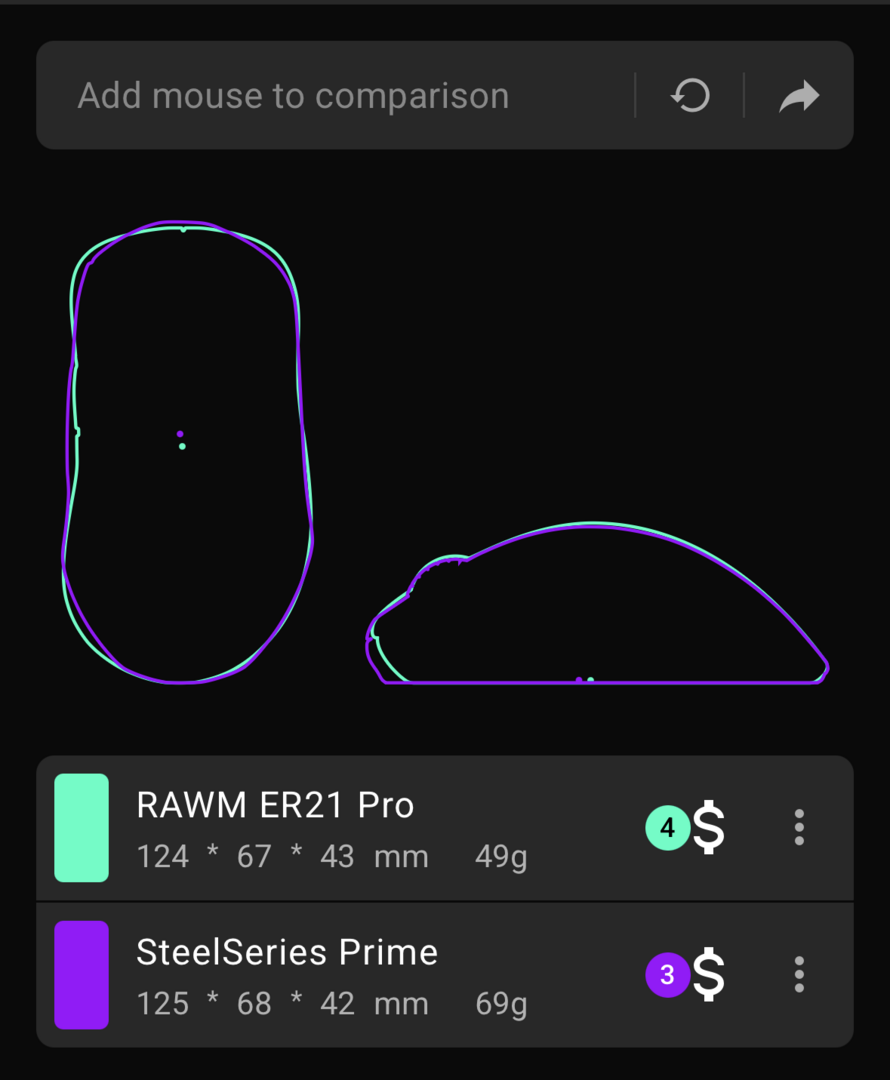This screenshot has width=890, height=1080.
Task: Tap the RAWM ER21 Pro color swatch
Action: tap(81, 828)
